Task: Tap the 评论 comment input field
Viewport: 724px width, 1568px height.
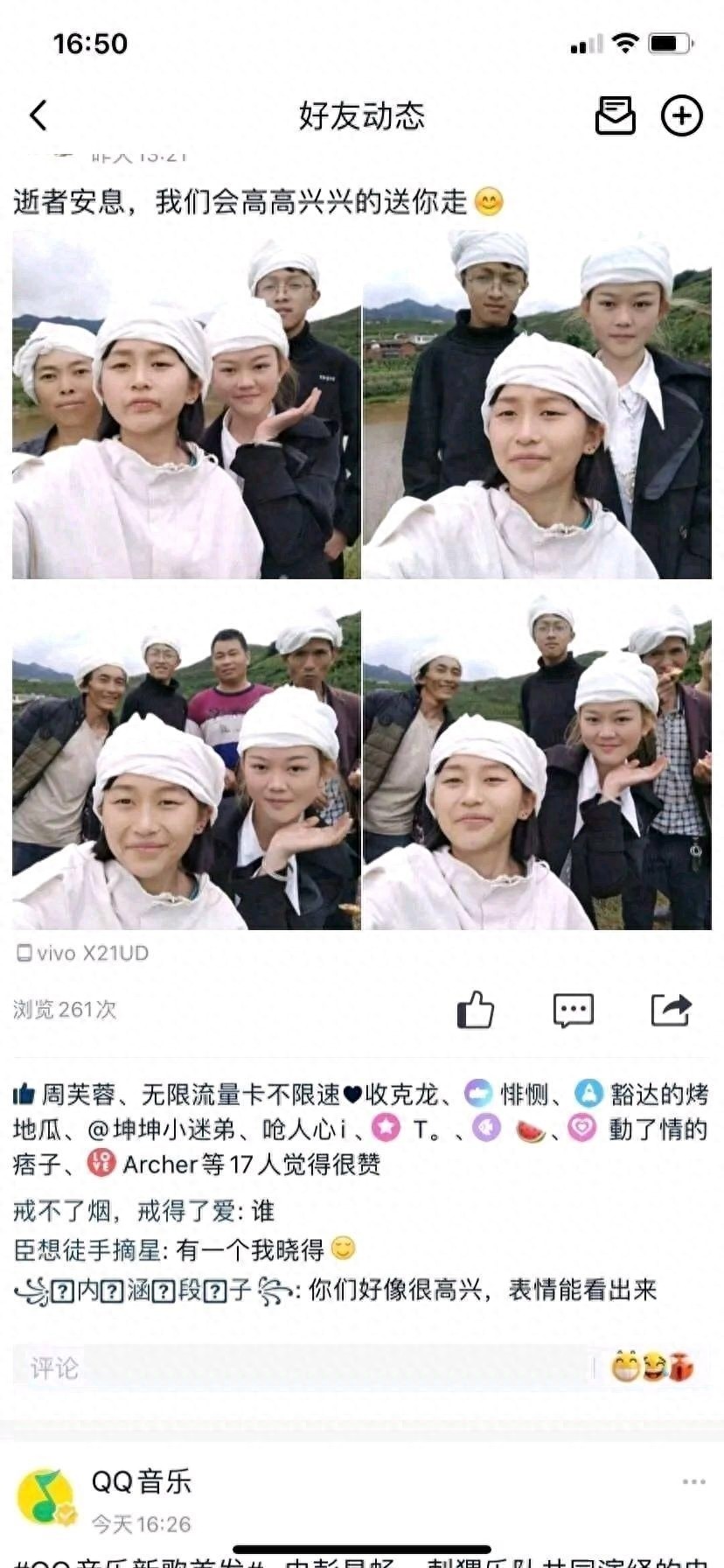Action: tap(297, 1368)
